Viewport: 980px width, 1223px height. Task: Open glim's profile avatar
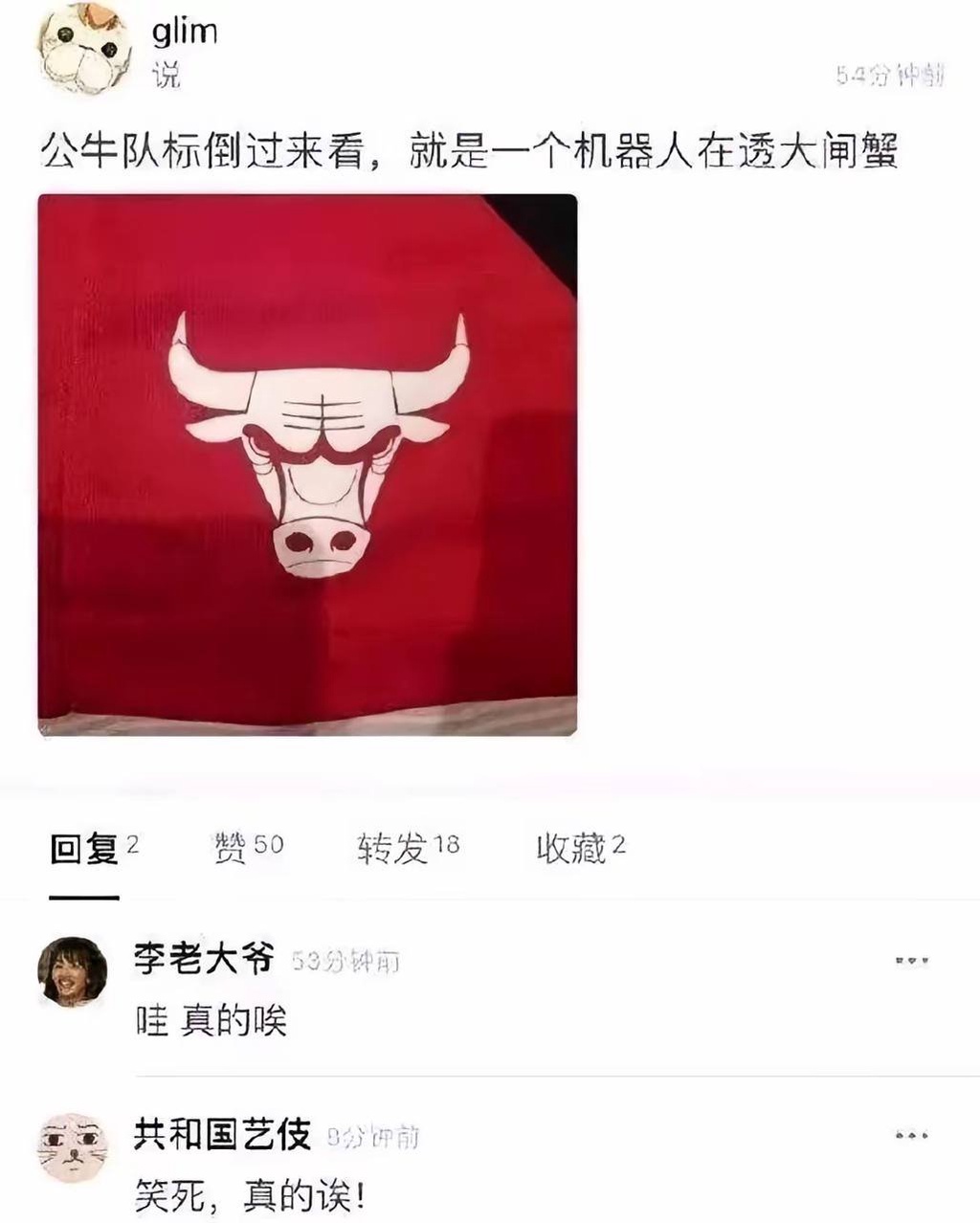84,46
